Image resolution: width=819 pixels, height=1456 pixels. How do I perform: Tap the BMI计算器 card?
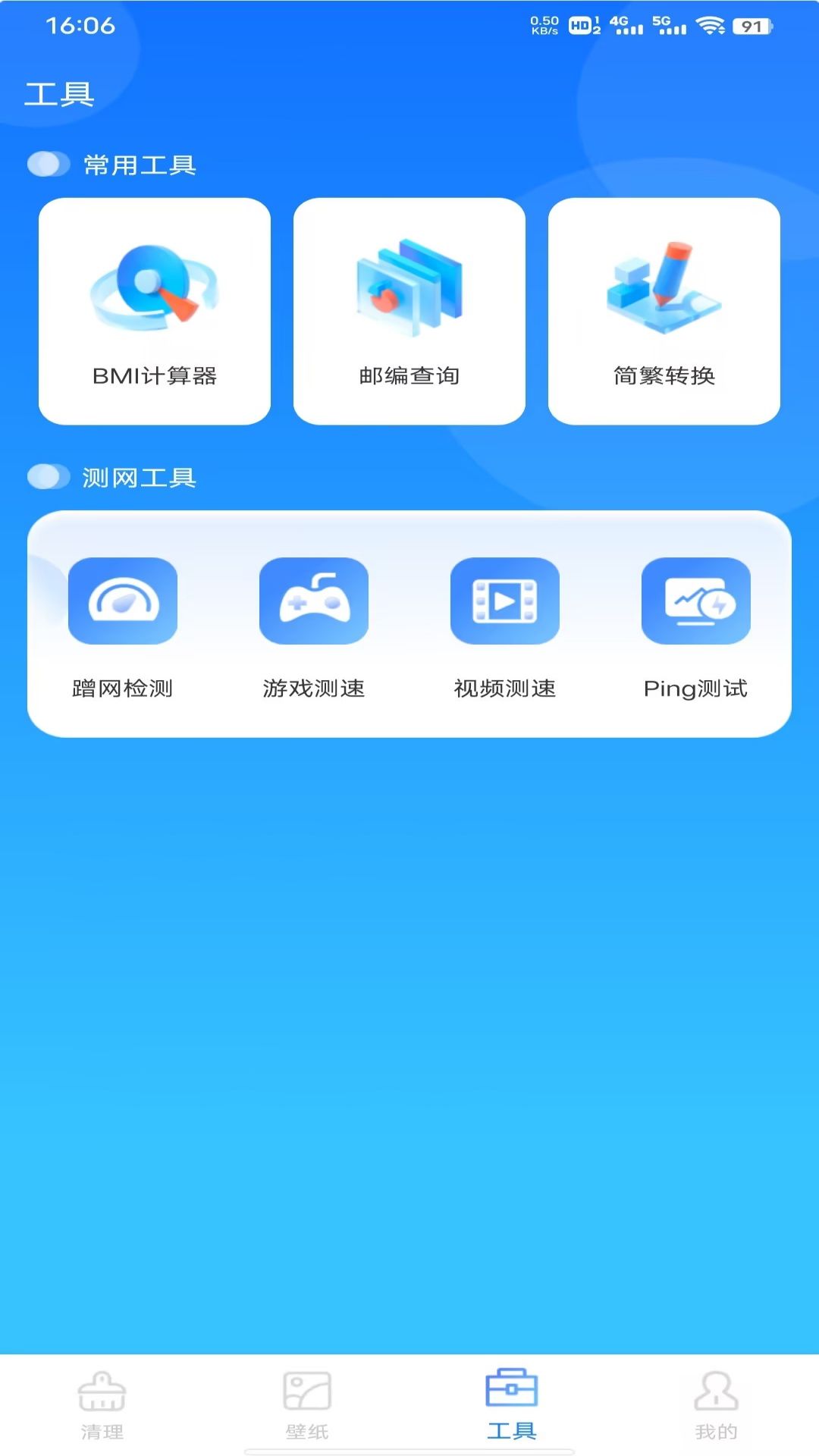point(155,309)
